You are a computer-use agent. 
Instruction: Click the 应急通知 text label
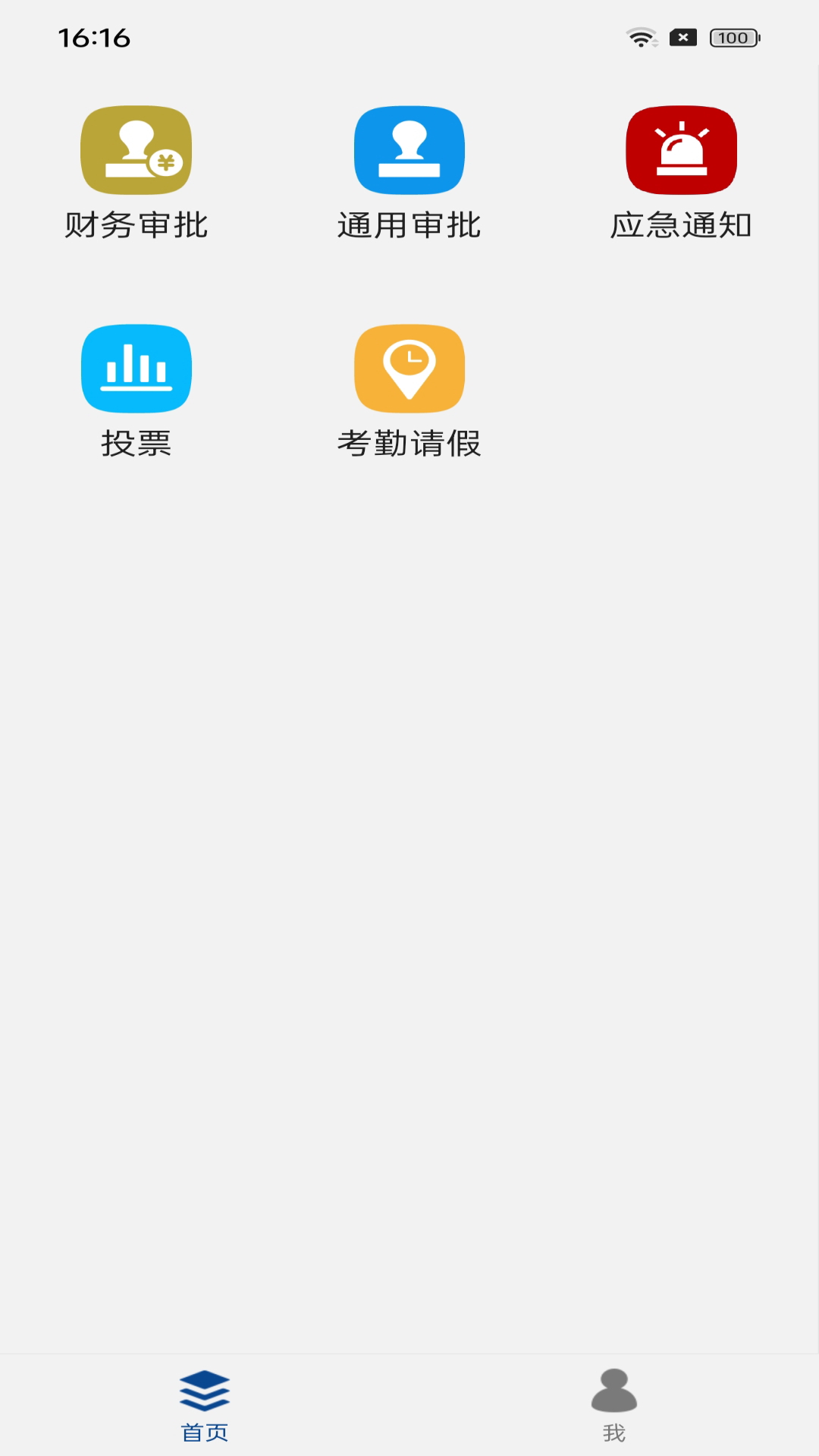681,225
